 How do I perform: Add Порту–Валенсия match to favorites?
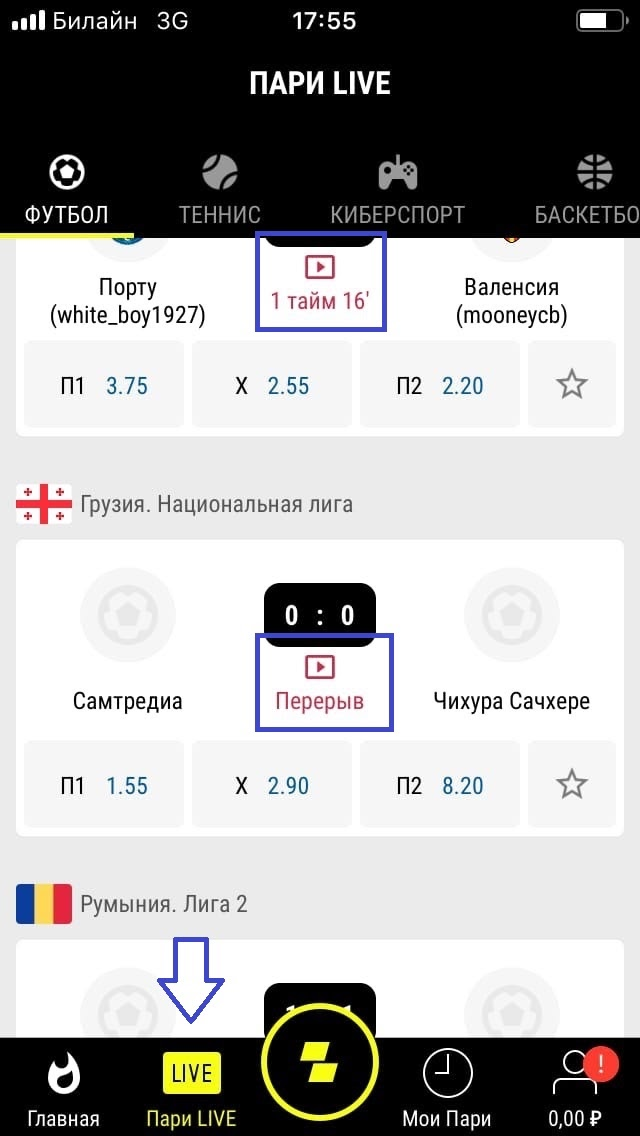(571, 385)
